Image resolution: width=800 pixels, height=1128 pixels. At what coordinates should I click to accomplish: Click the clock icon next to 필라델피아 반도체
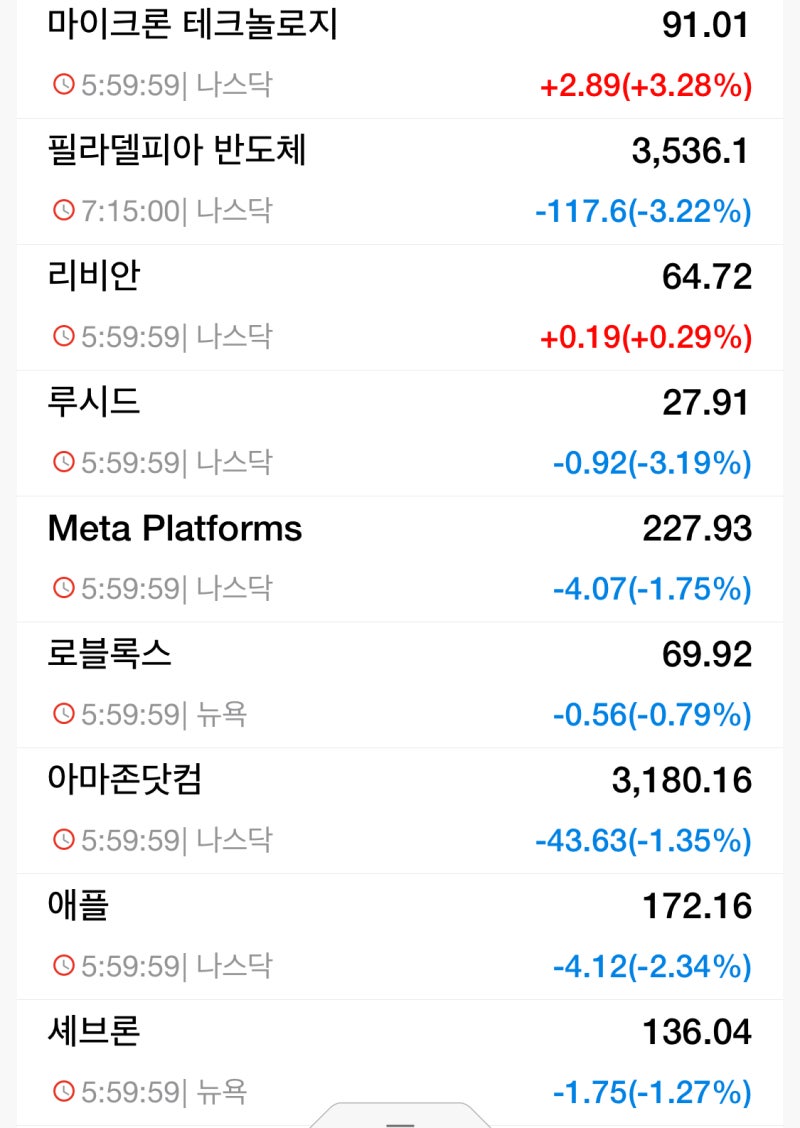(x=62, y=211)
